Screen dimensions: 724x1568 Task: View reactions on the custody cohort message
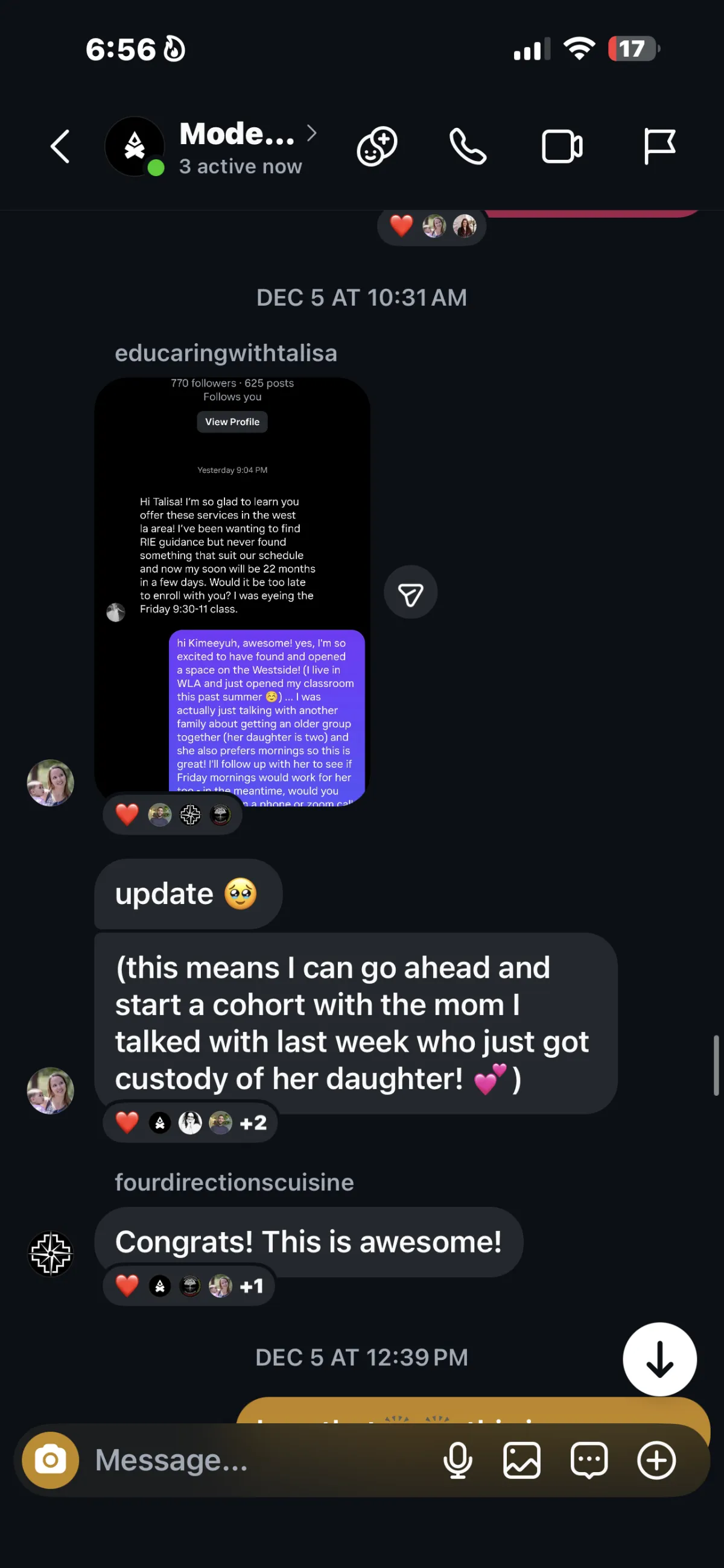[x=190, y=1122]
